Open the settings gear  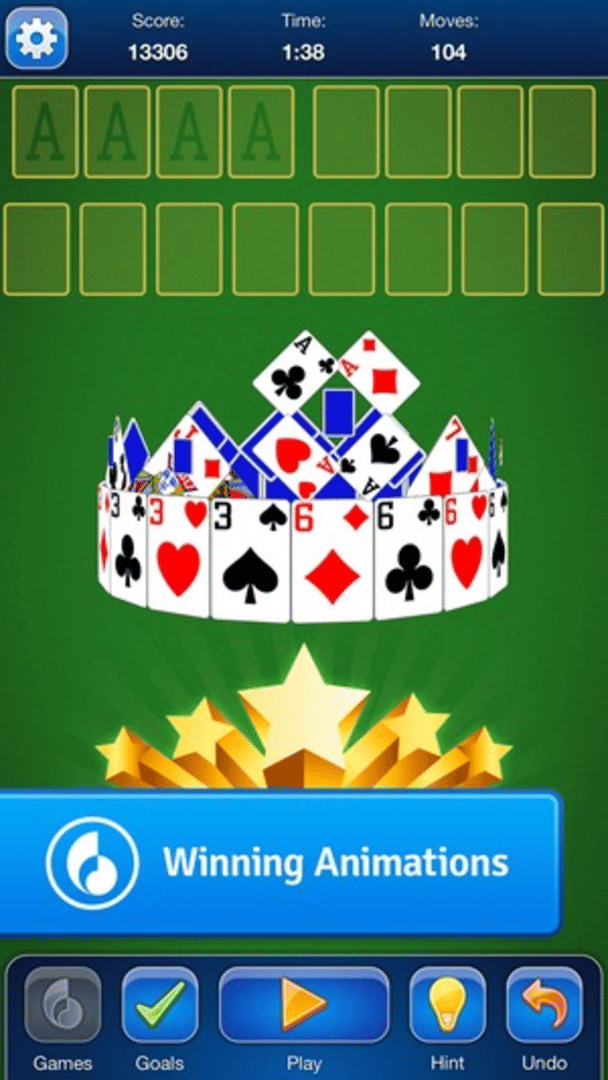(x=37, y=37)
